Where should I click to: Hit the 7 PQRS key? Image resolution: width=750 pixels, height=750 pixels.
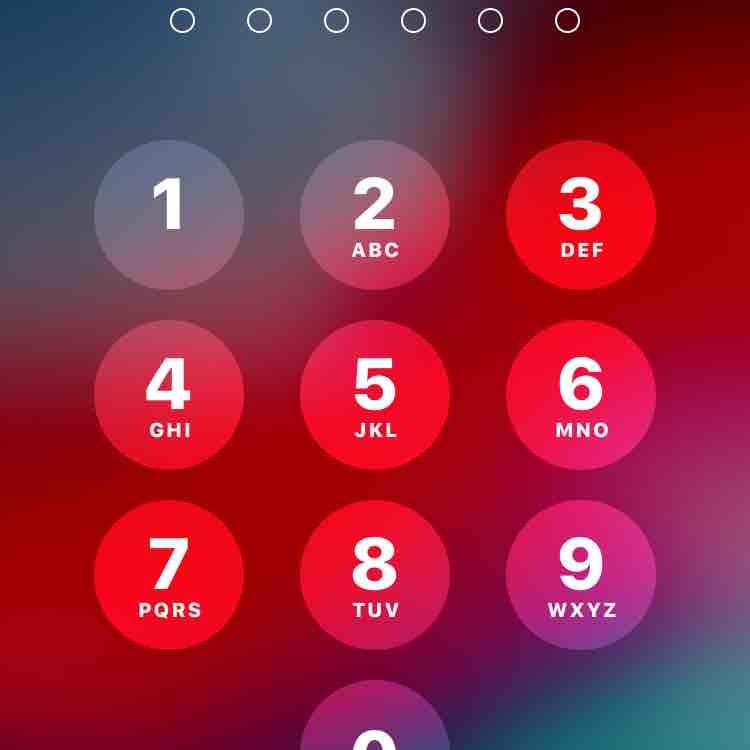[169, 575]
